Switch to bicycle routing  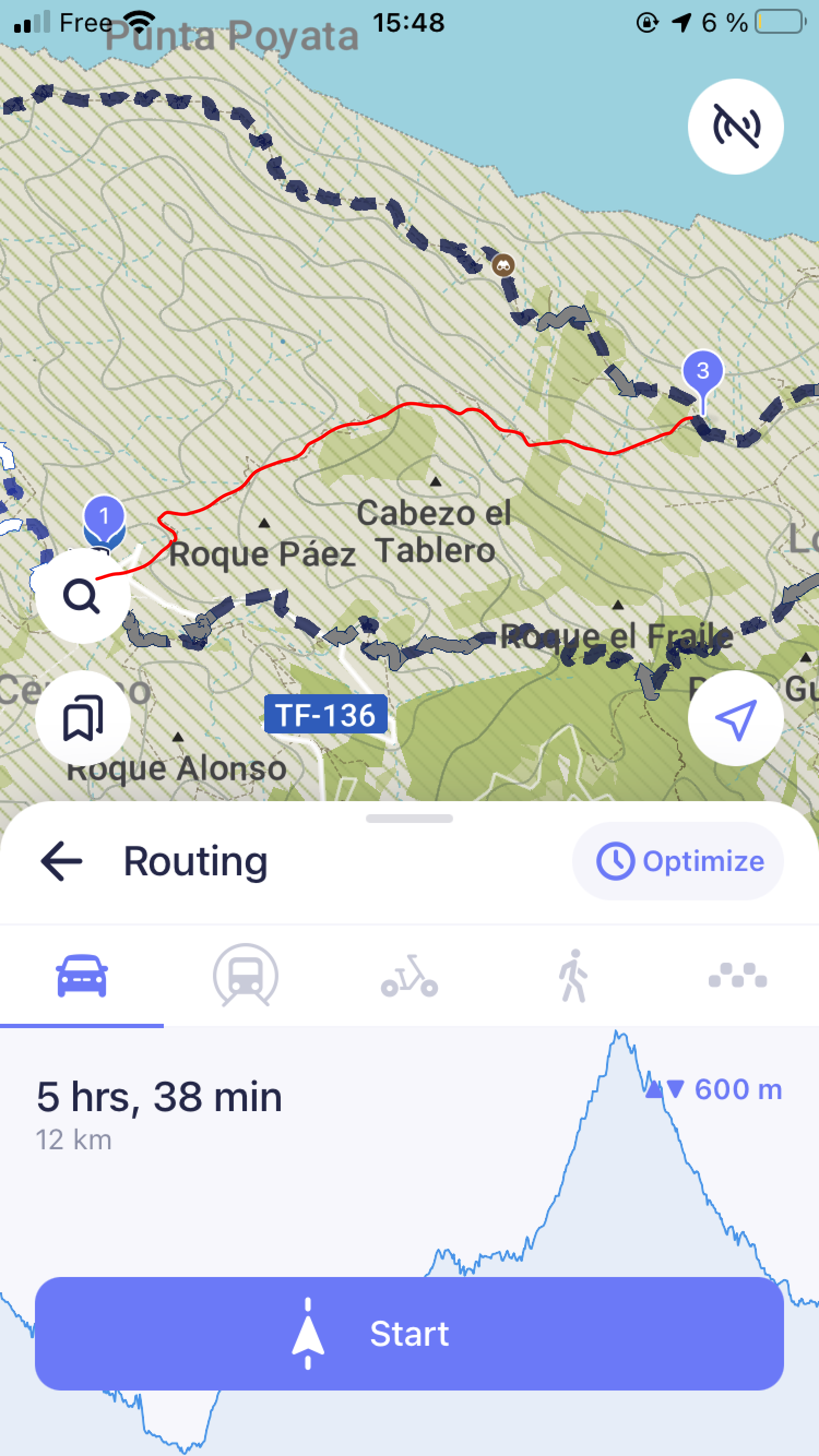[x=410, y=976]
